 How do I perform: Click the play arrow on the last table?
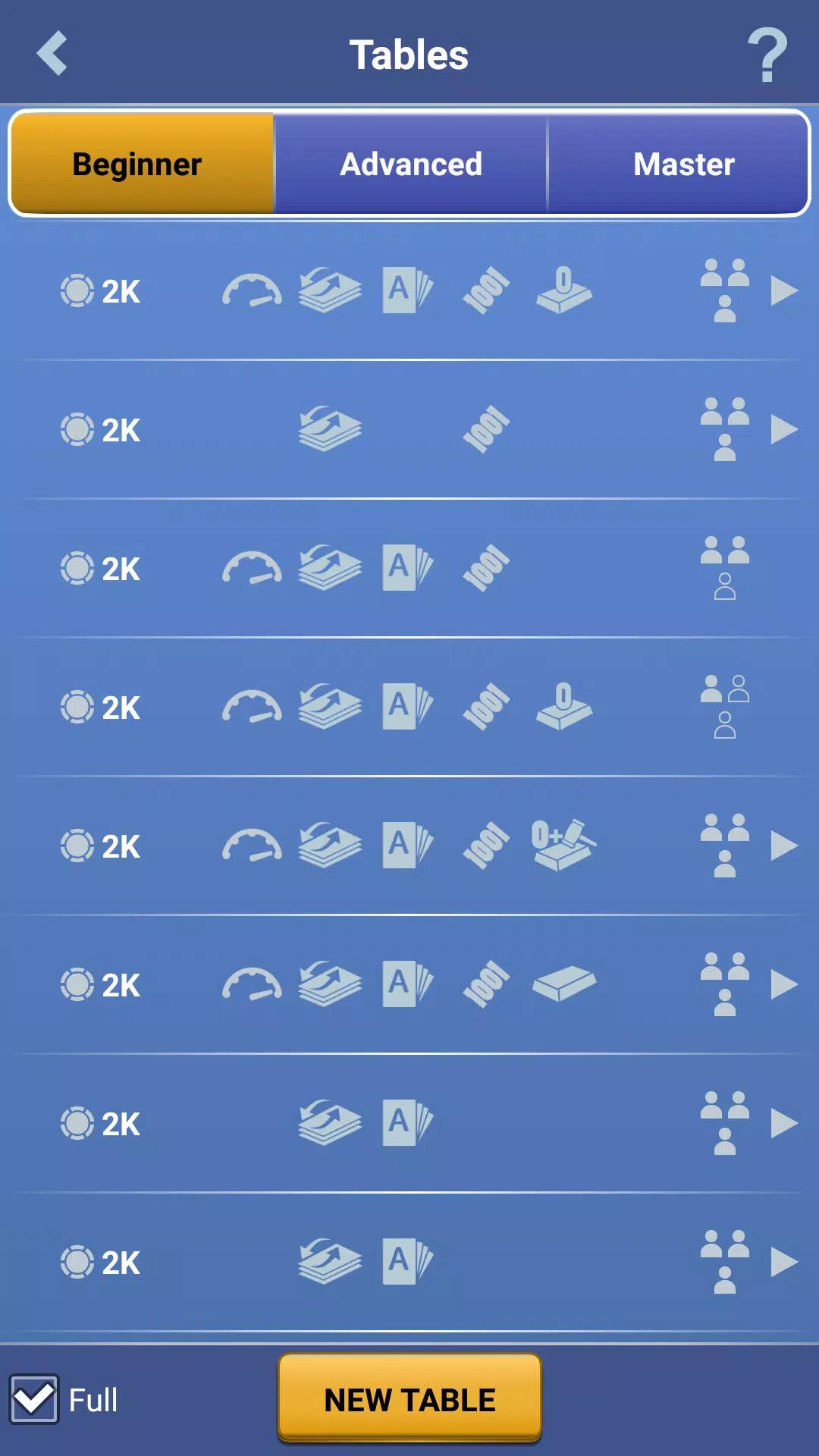tap(783, 1262)
